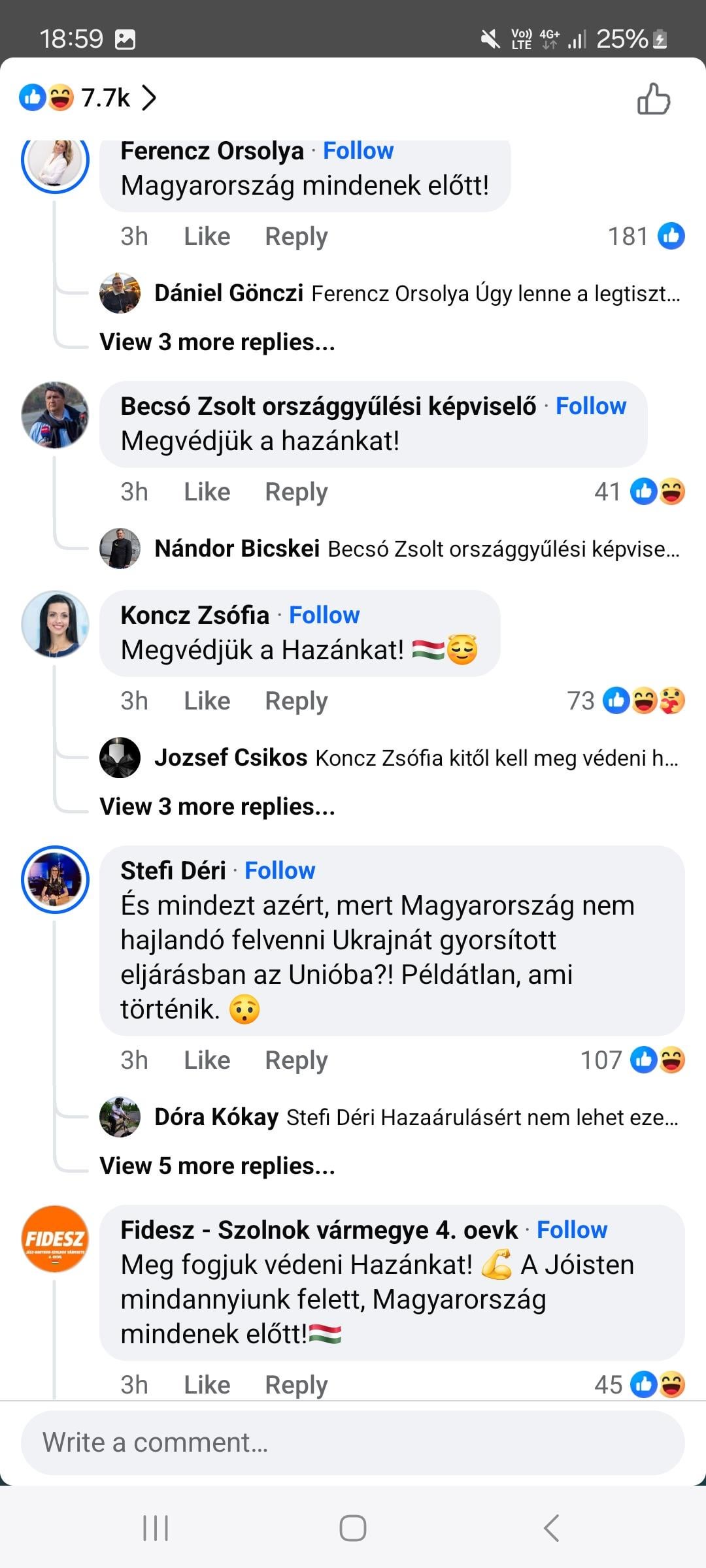
Task: Open reactions on Stefi Déri's comment
Action: tap(633, 1060)
